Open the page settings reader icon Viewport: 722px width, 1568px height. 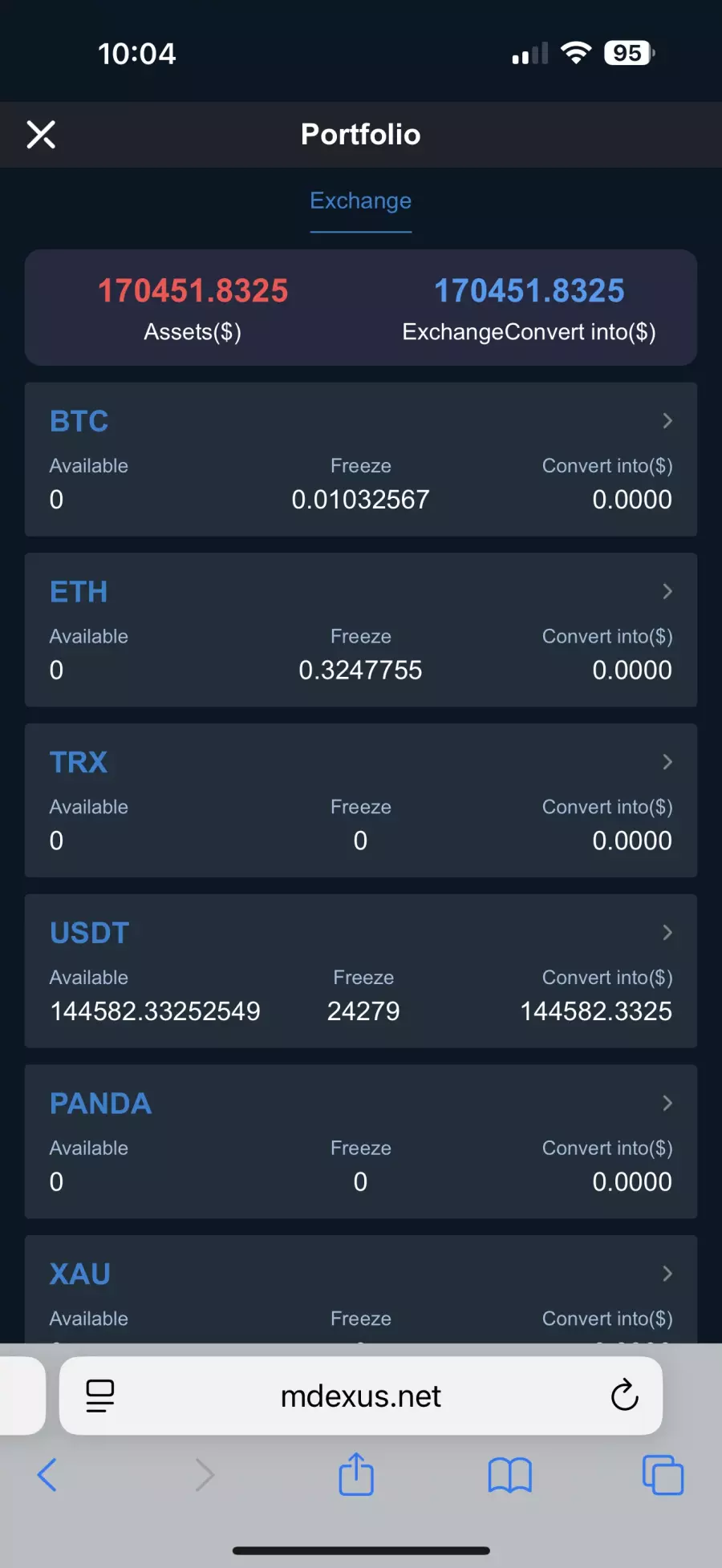click(x=100, y=1396)
